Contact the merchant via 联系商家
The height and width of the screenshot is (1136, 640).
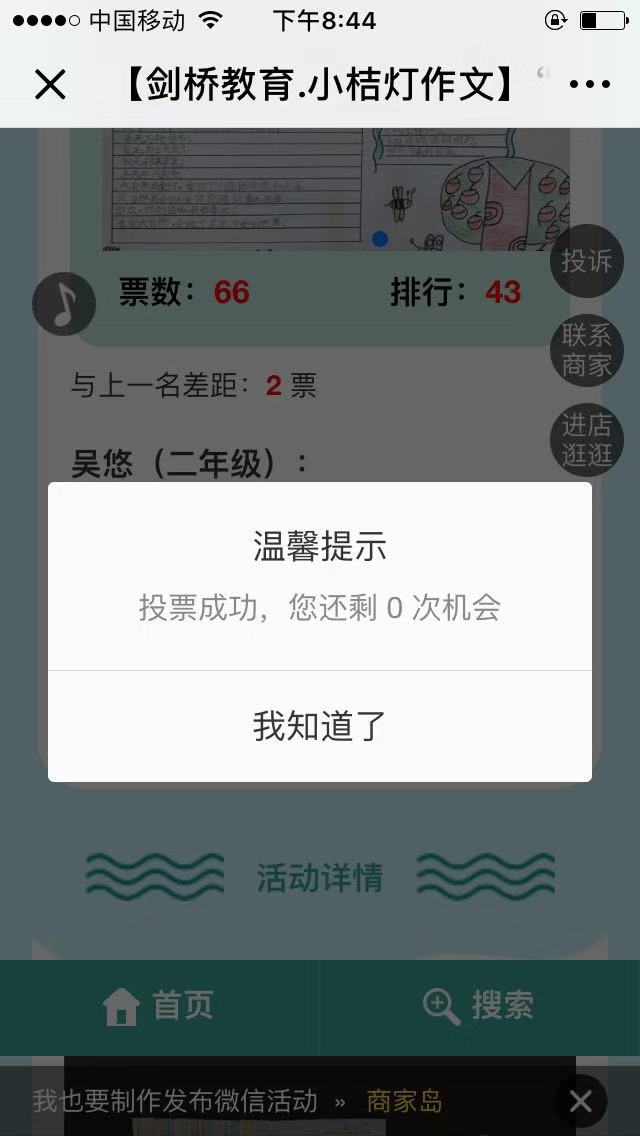[x=586, y=350]
